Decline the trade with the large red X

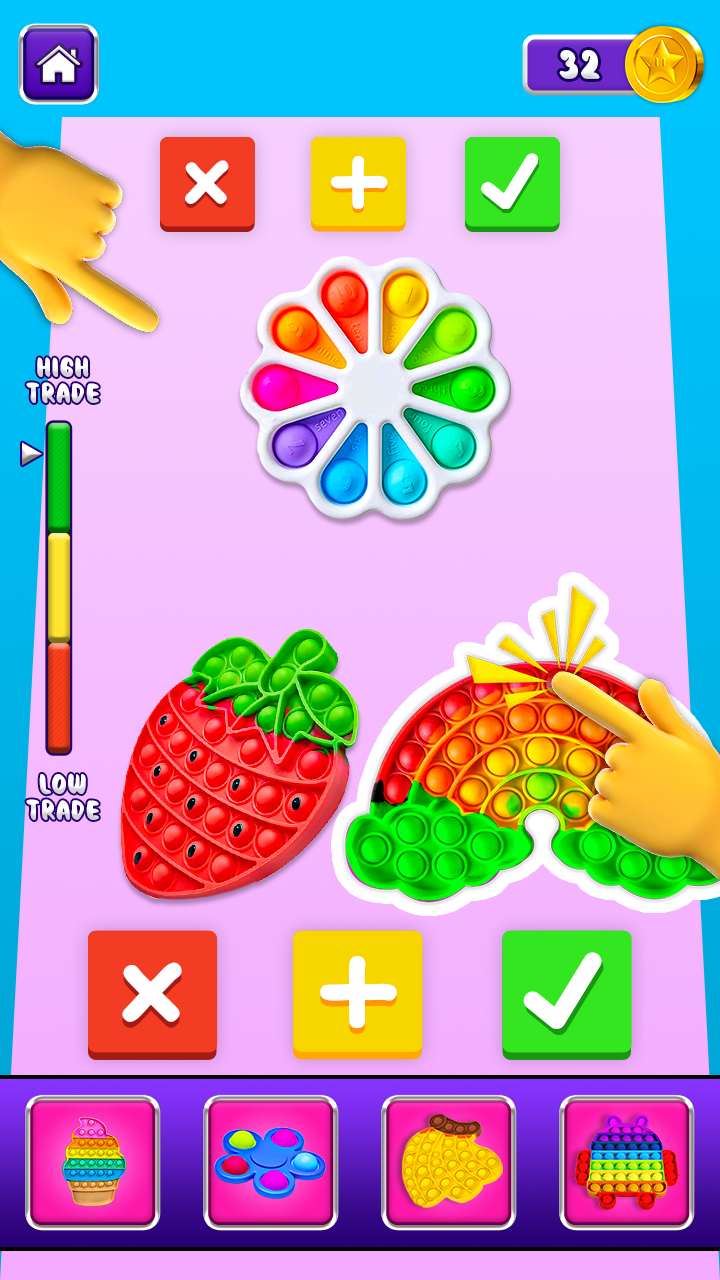click(x=152, y=993)
